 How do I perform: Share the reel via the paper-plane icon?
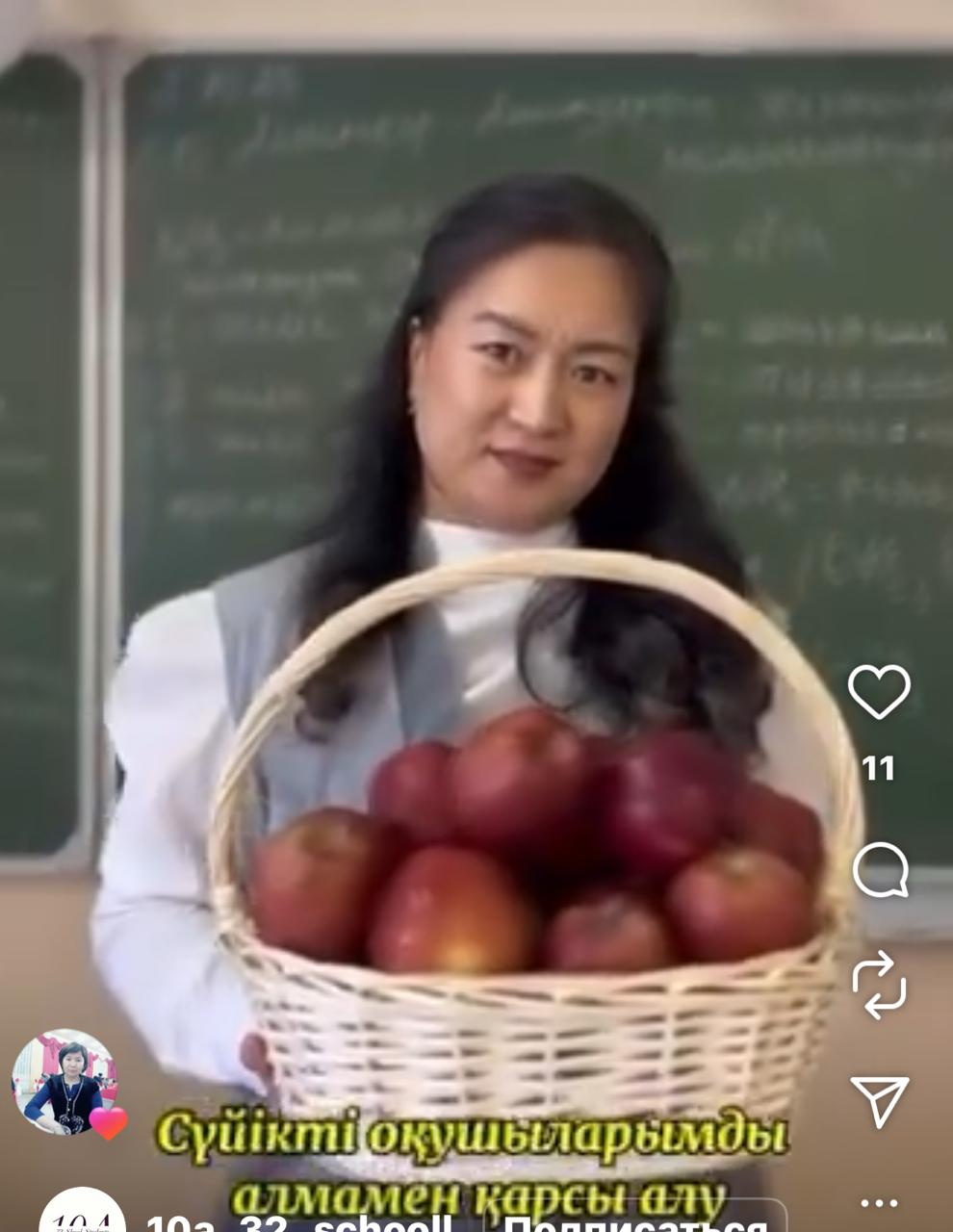pos(879,1100)
